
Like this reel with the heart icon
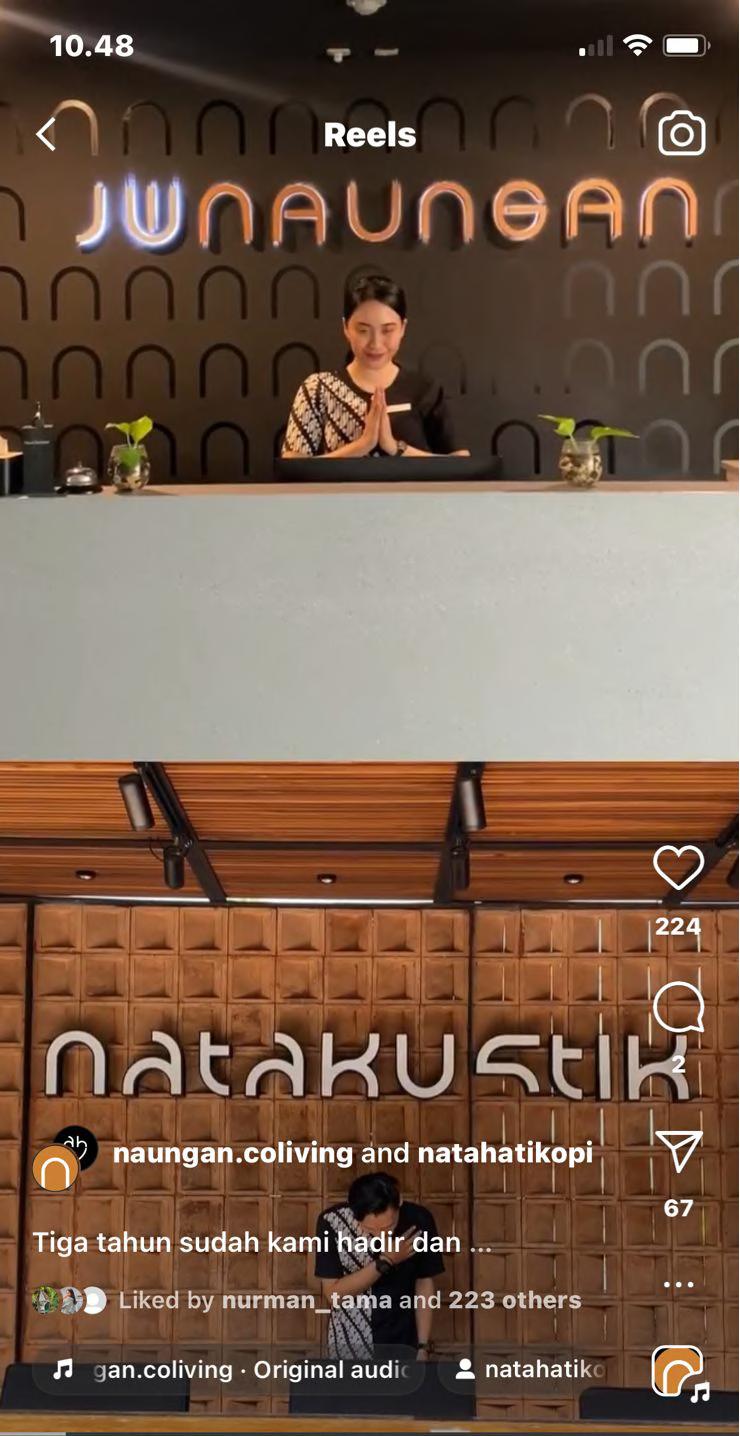(678, 868)
